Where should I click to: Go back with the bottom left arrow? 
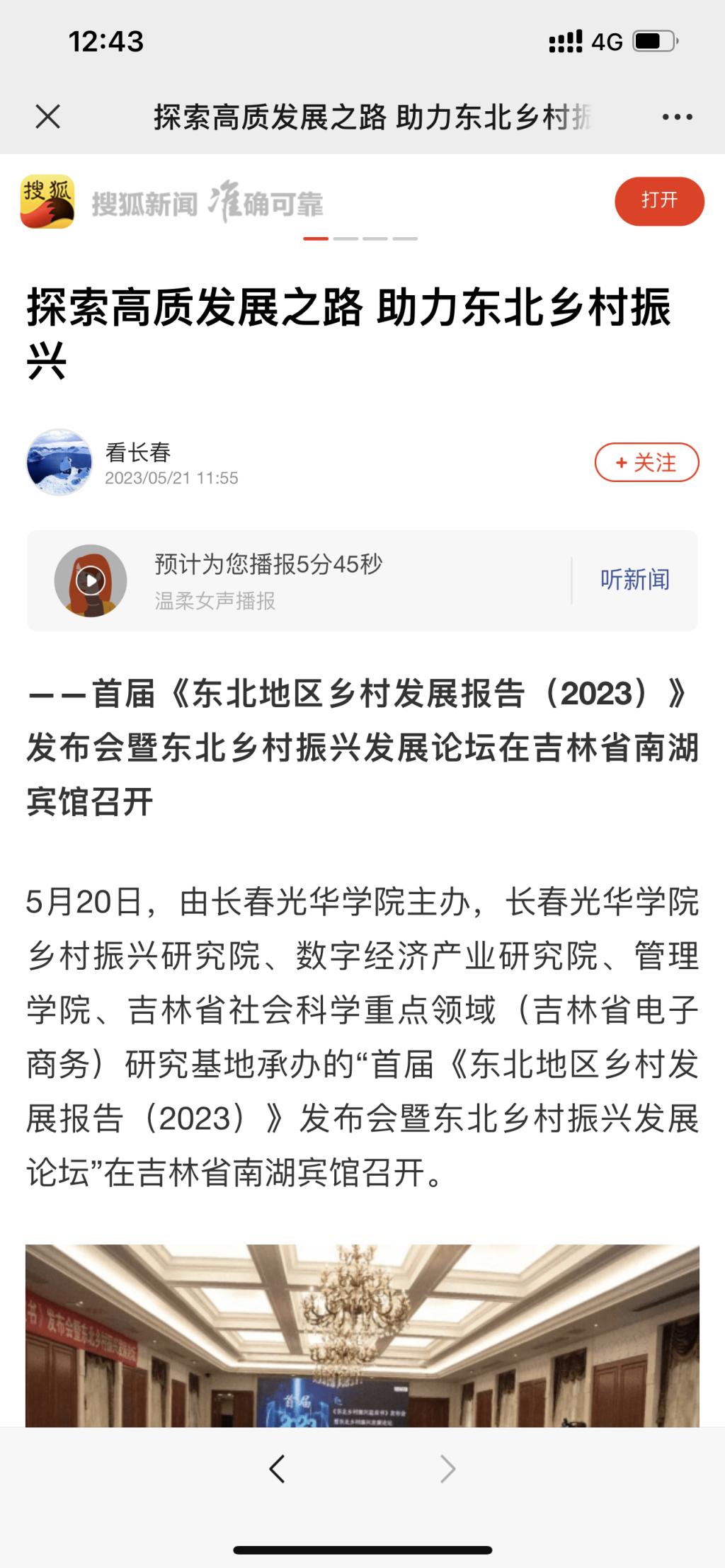(277, 1469)
